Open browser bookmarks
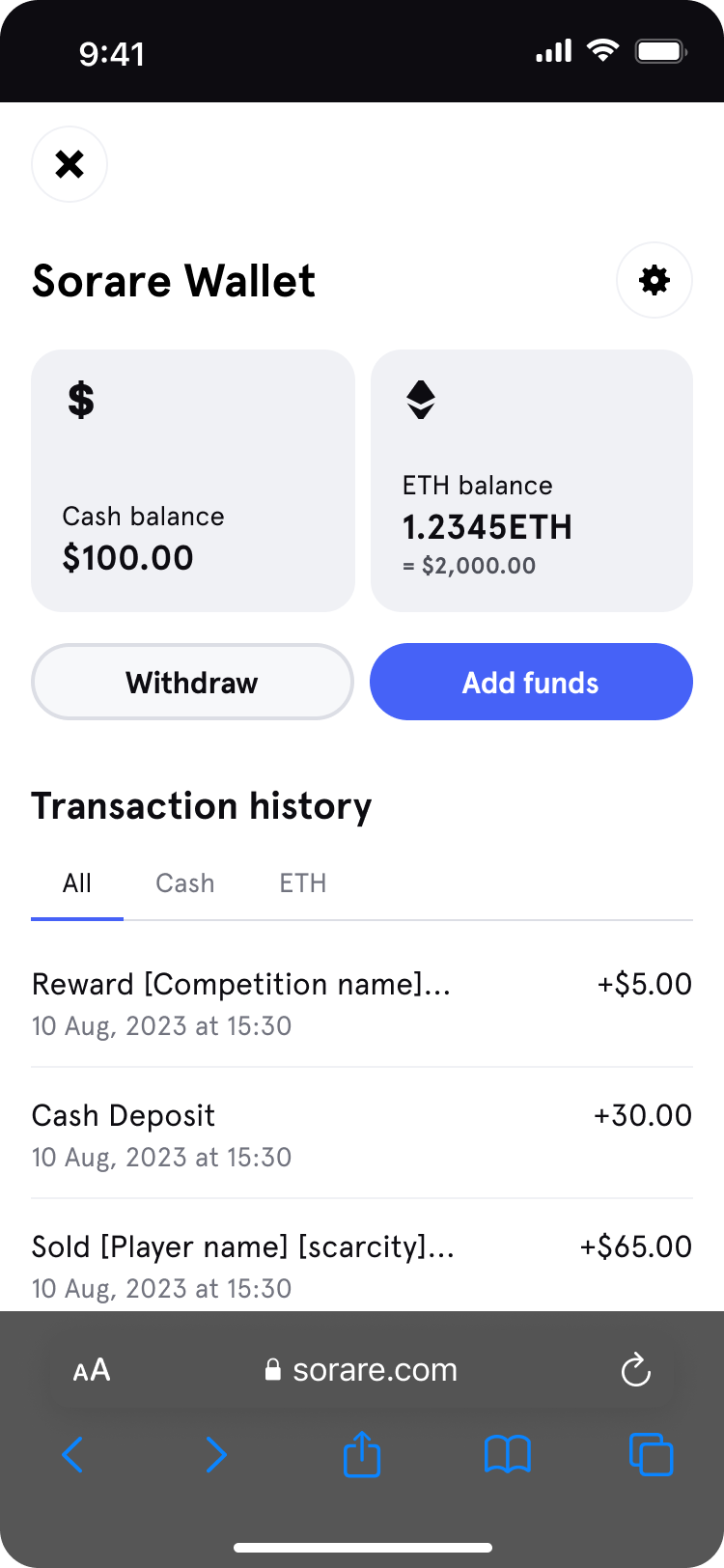724x1568 pixels. 507,1454
